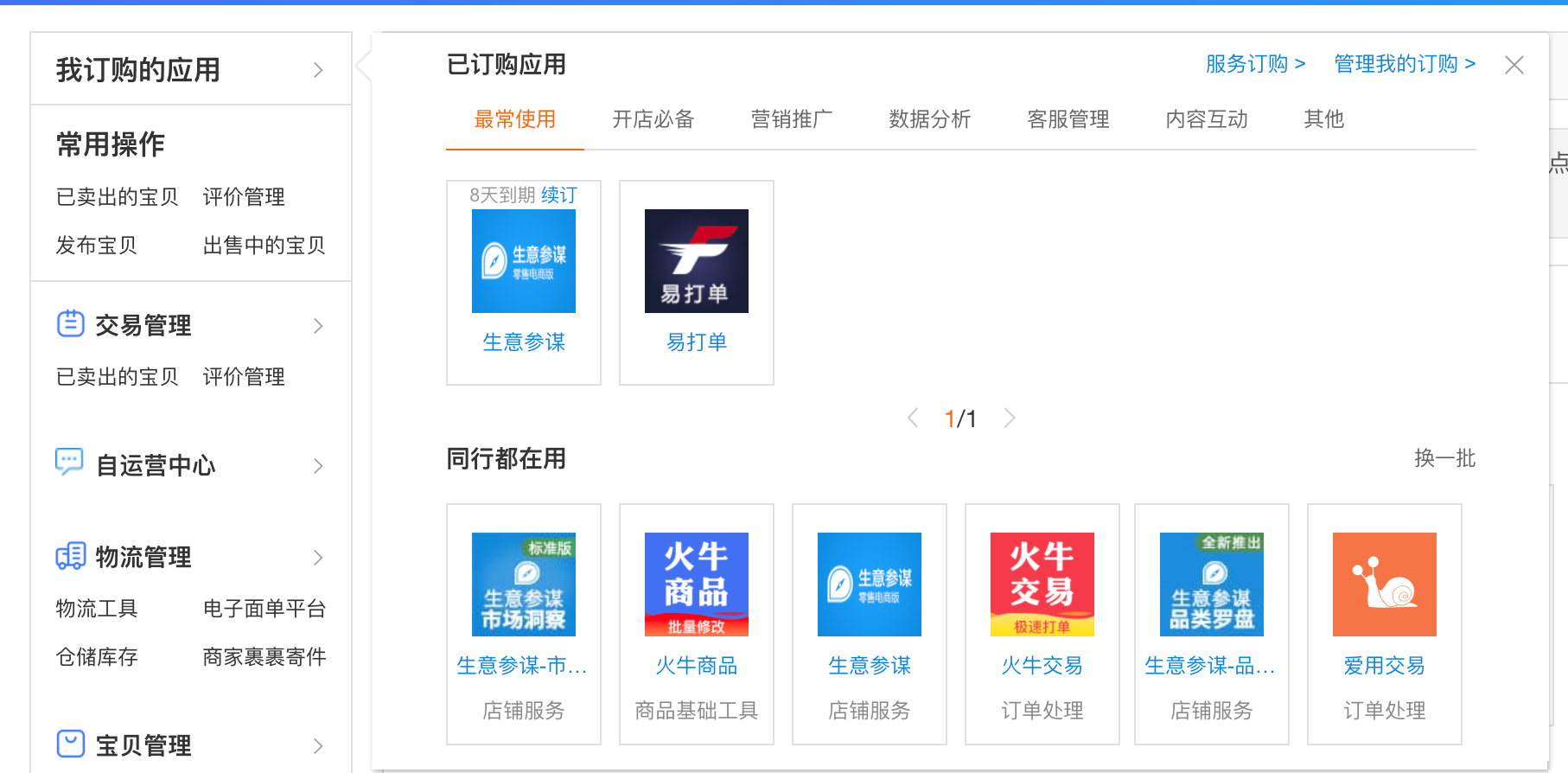Open the 服务订购 link

click(x=1254, y=64)
